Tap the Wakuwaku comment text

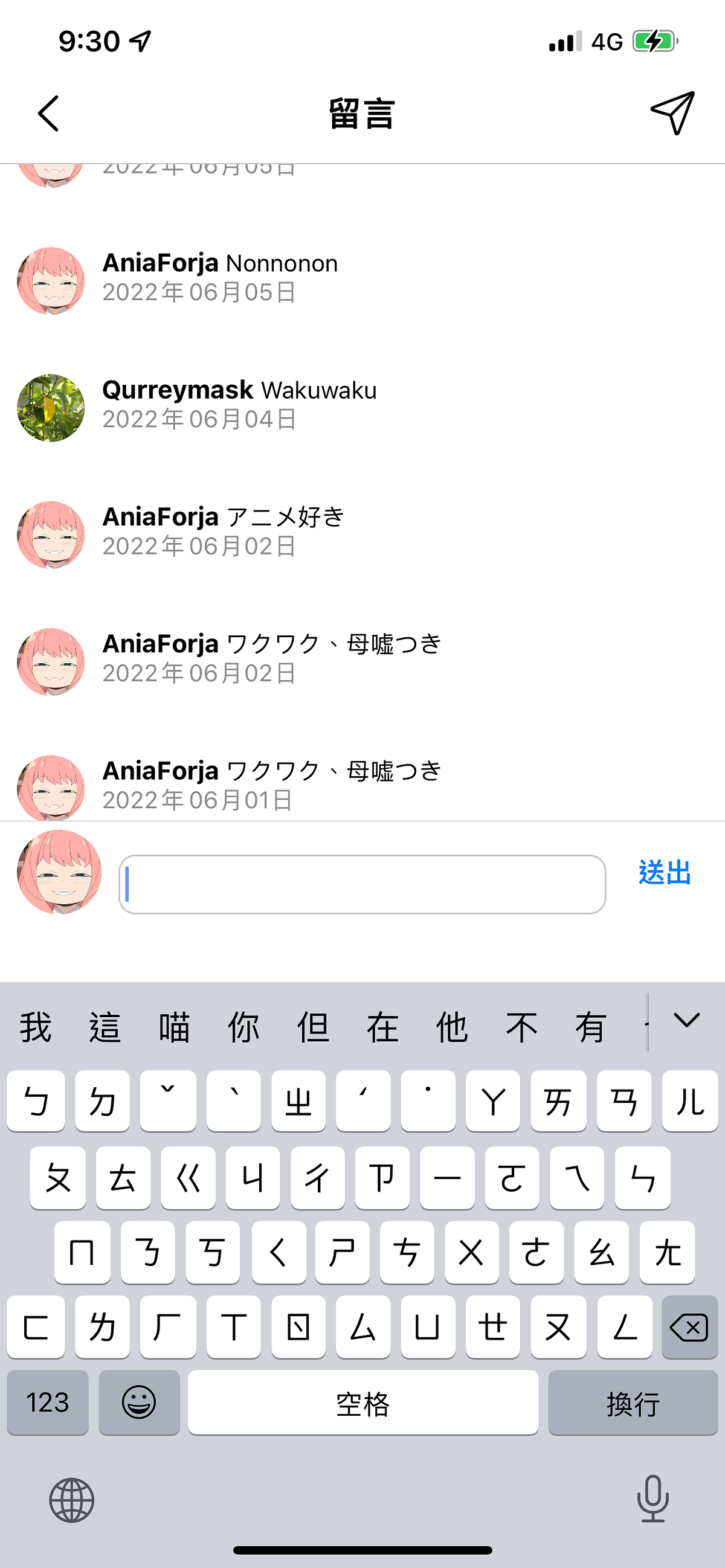tap(319, 390)
